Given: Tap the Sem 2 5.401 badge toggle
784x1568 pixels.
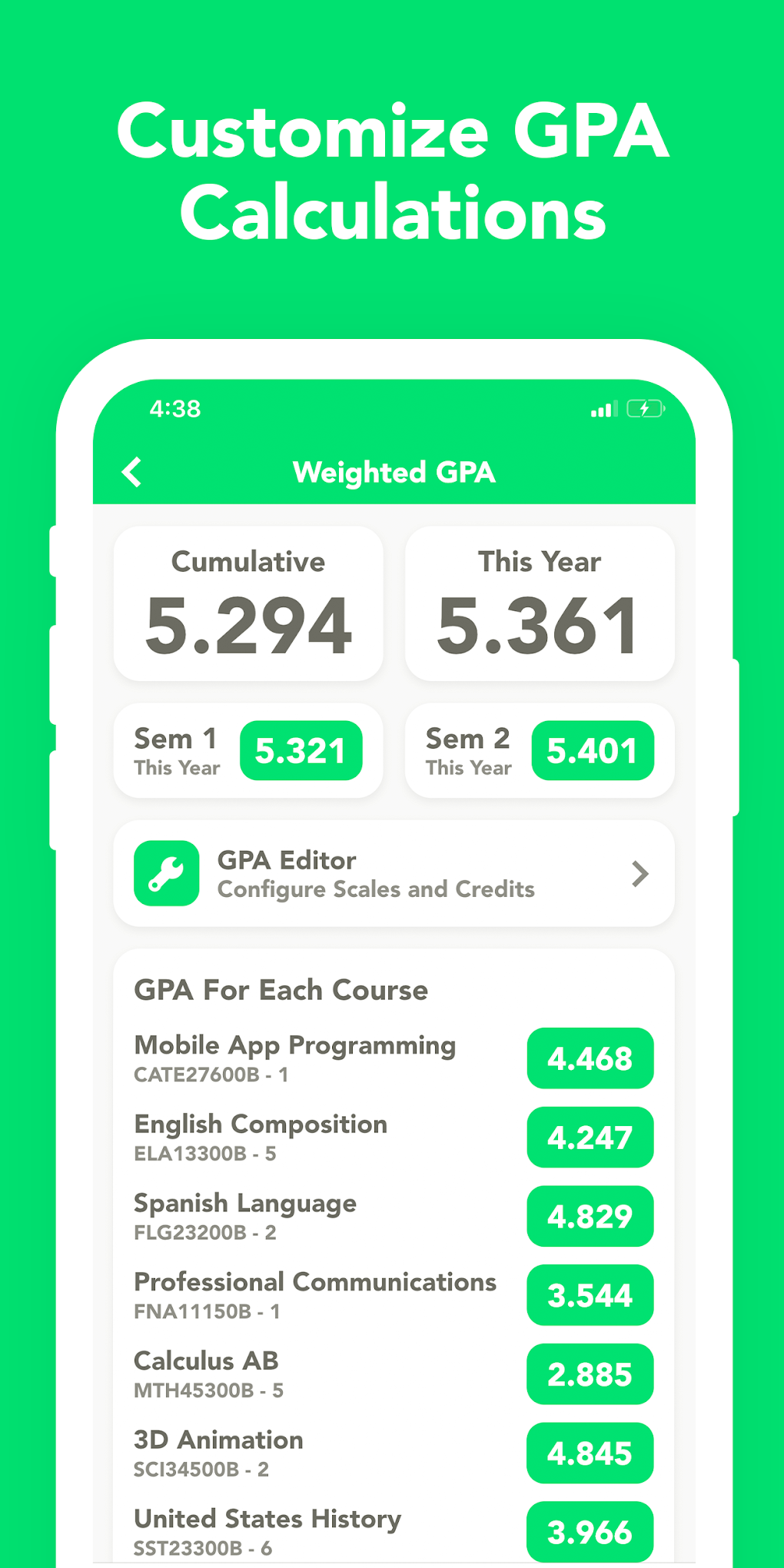Looking at the screenshot, I should [593, 751].
